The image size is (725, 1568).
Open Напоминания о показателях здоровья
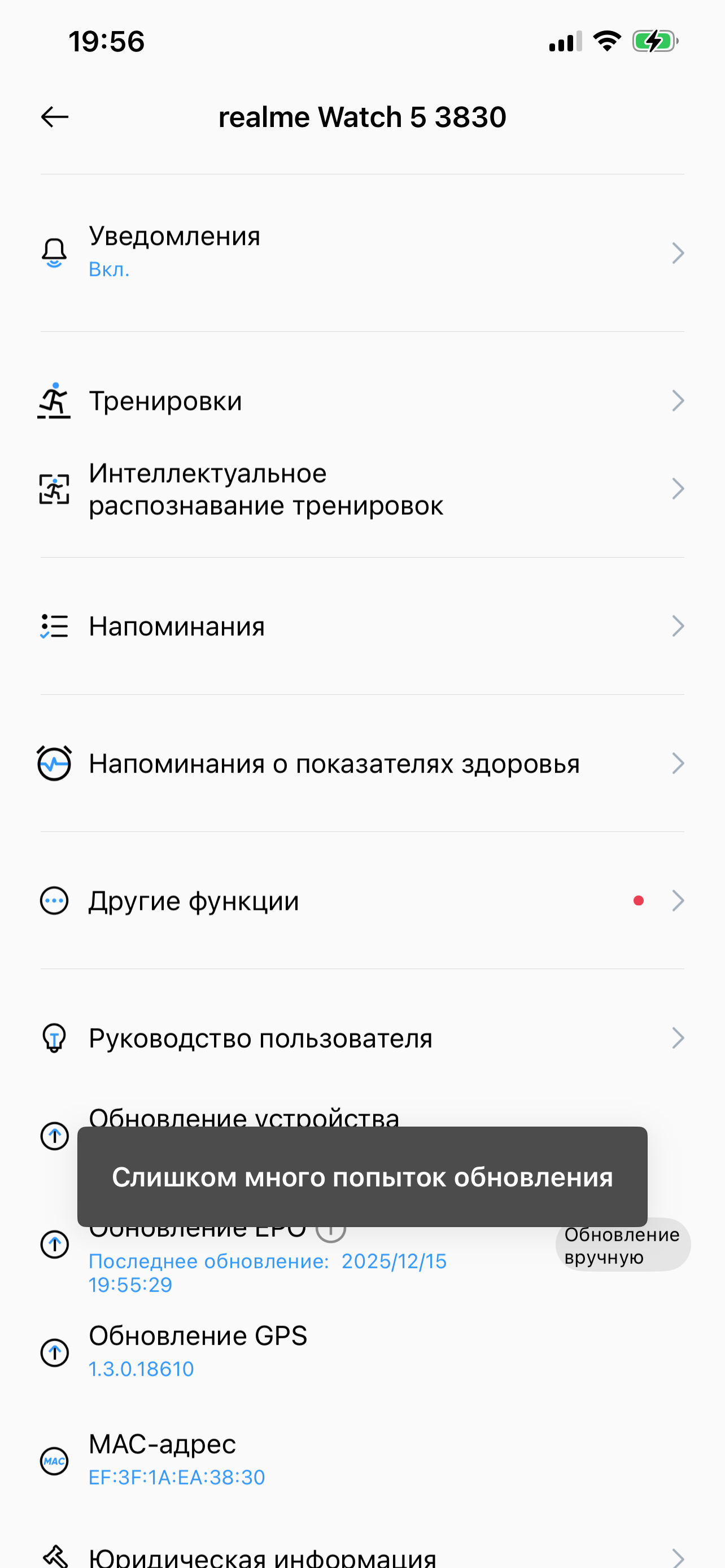361,763
